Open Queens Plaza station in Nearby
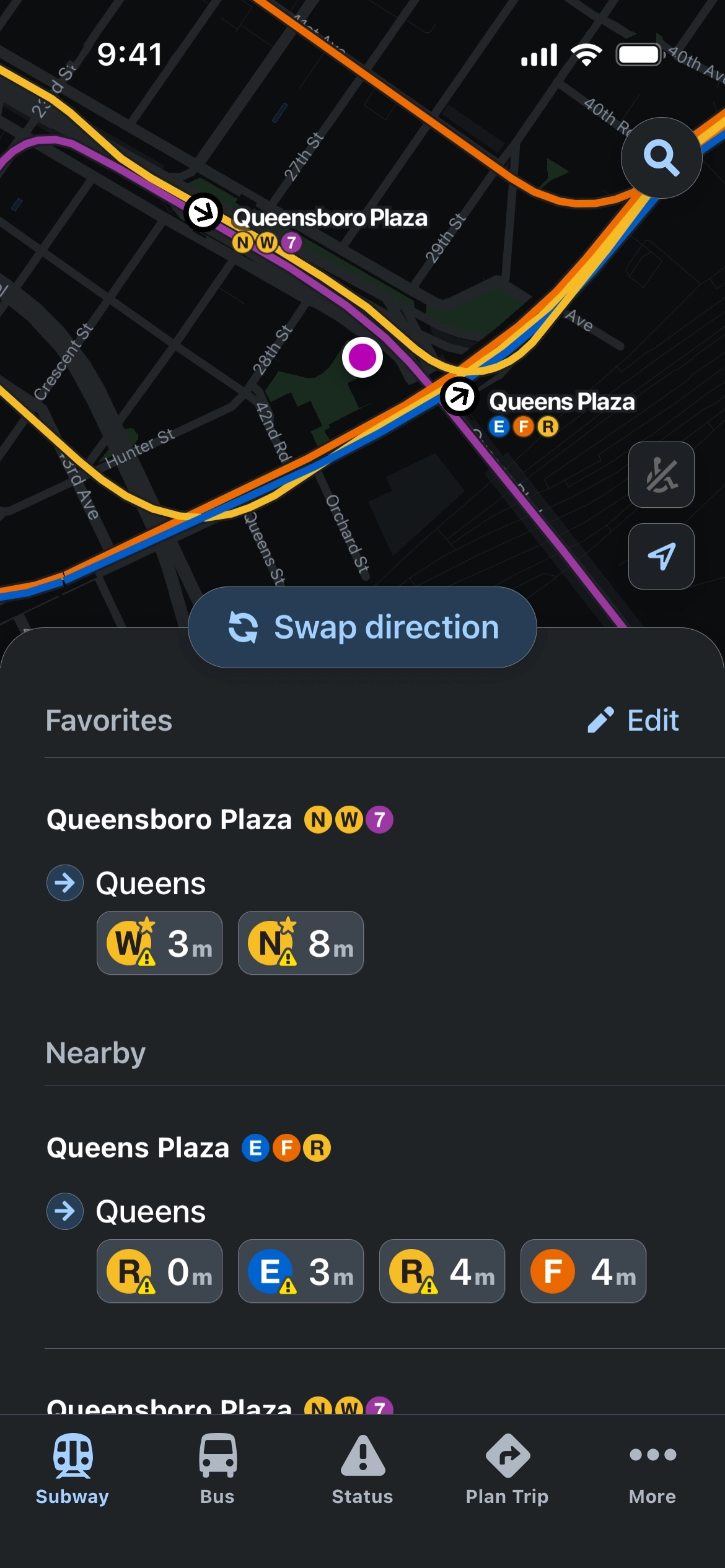 (x=138, y=1148)
